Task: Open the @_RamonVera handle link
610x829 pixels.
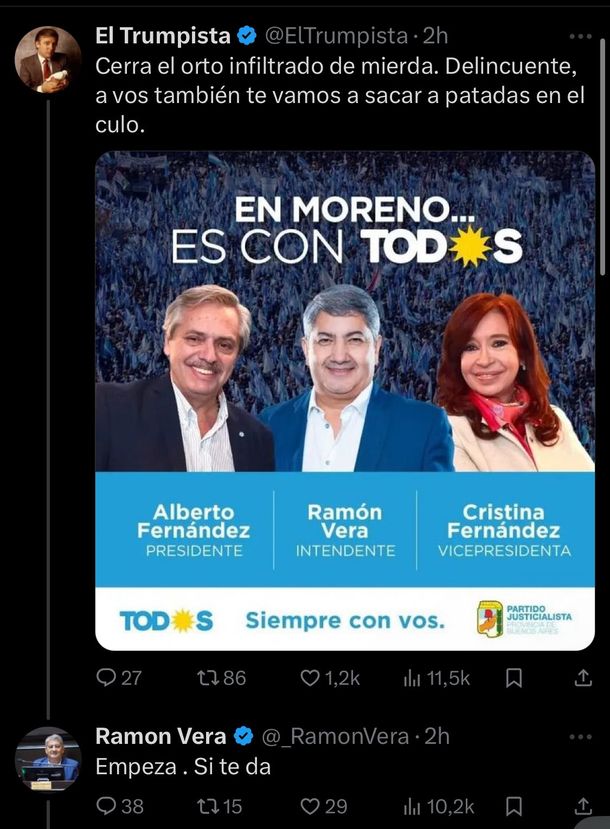Action: tap(335, 737)
